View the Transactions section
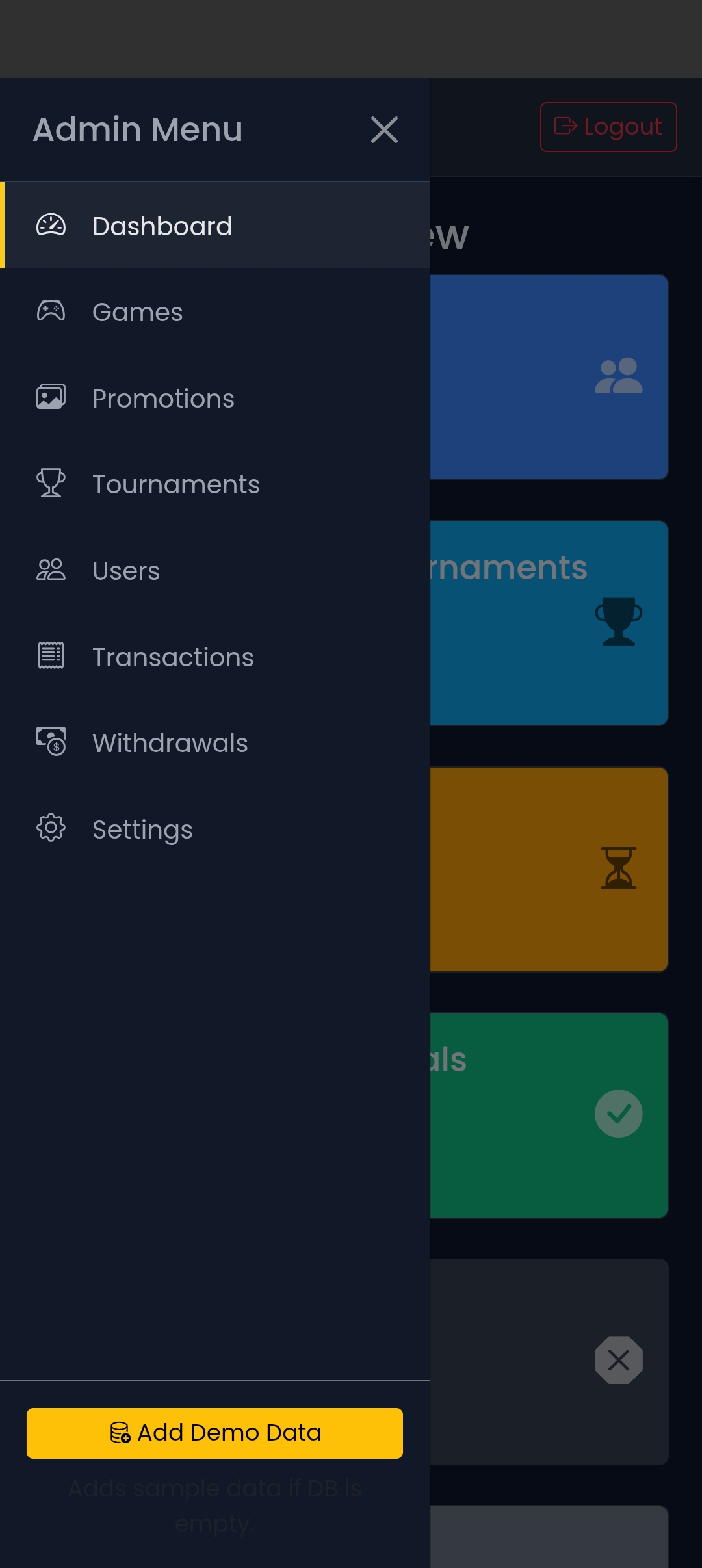Viewport: 702px width, 1568px height. tap(173, 657)
